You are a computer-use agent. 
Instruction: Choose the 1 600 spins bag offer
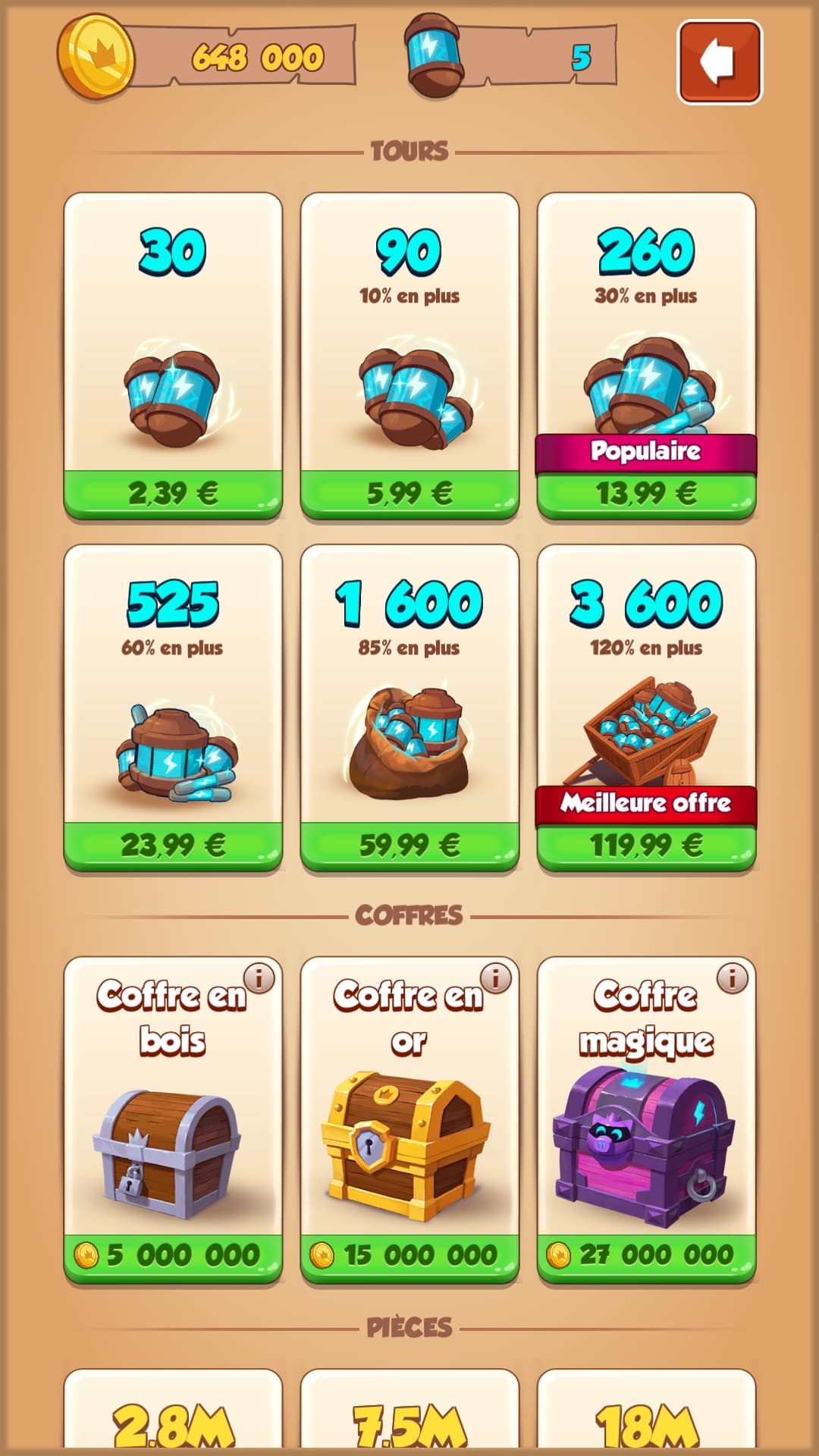coord(409,844)
